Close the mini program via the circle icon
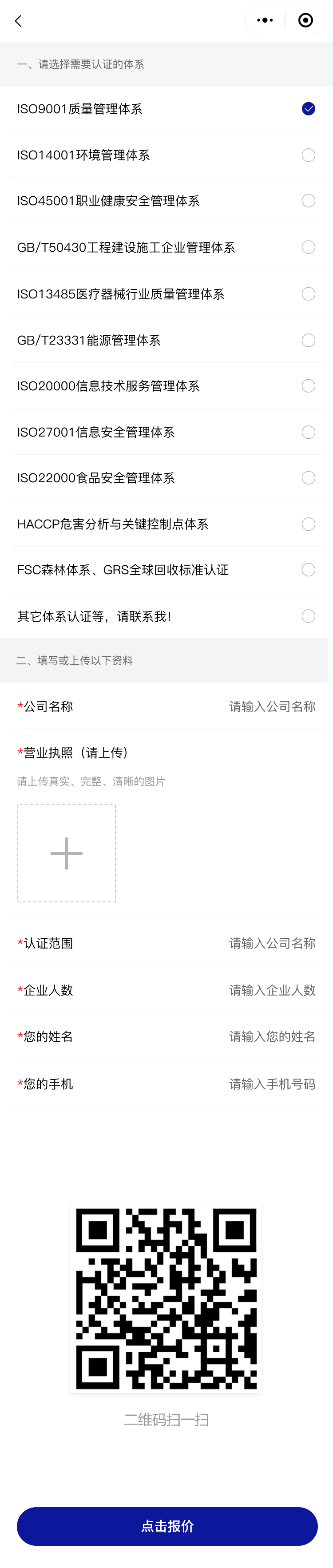The height and width of the screenshot is (1568, 333). coord(305,21)
